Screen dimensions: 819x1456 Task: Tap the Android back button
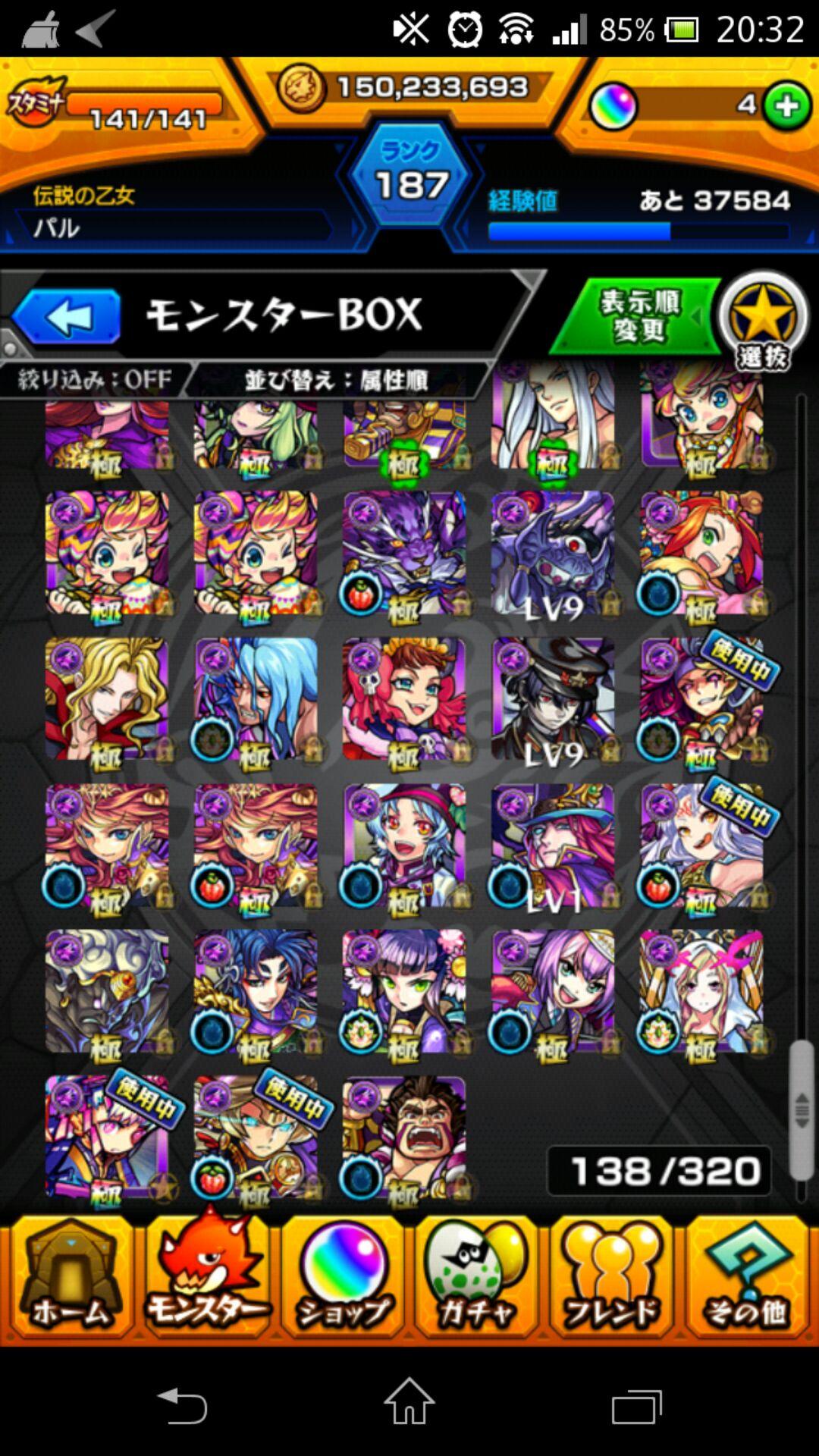(182, 1404)
